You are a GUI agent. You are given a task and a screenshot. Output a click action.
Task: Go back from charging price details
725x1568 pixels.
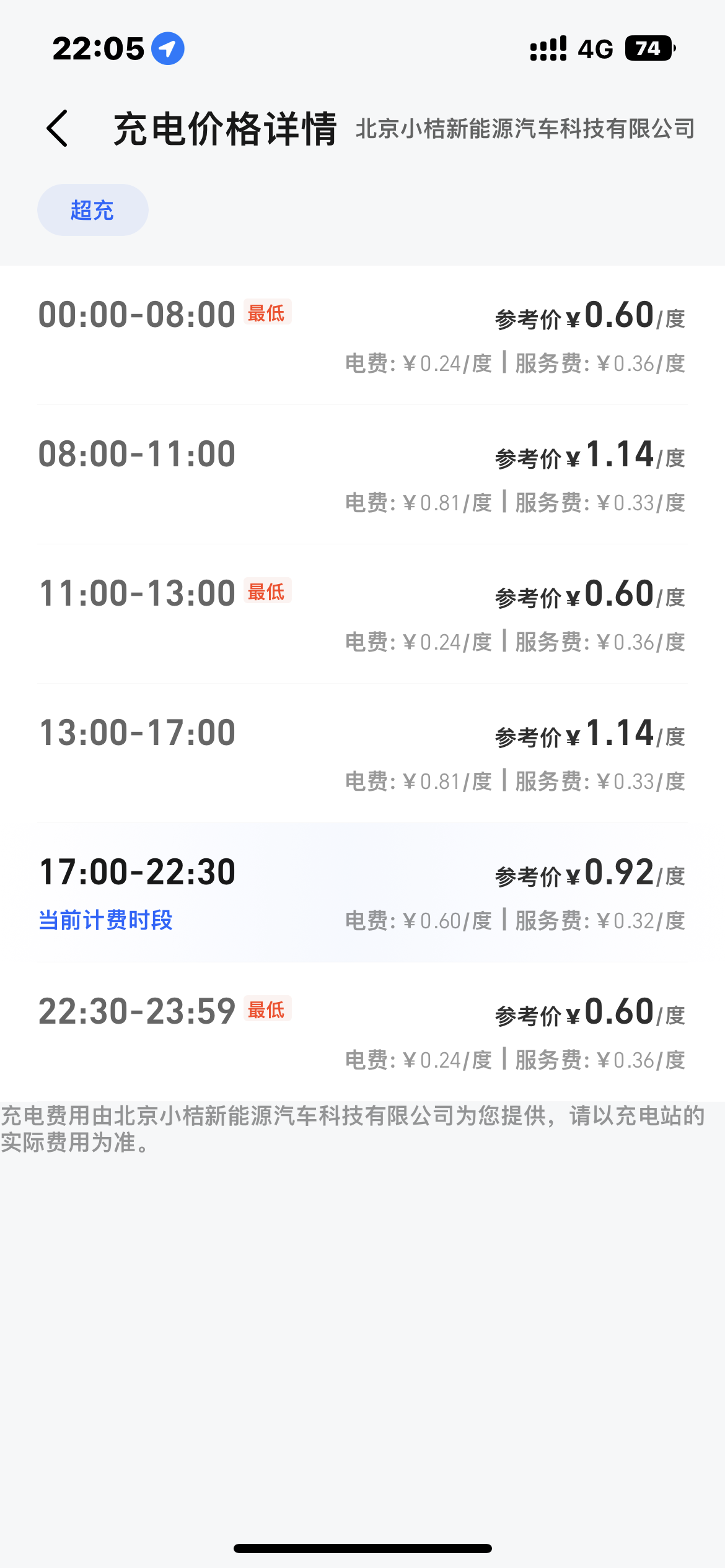point(58,128)
